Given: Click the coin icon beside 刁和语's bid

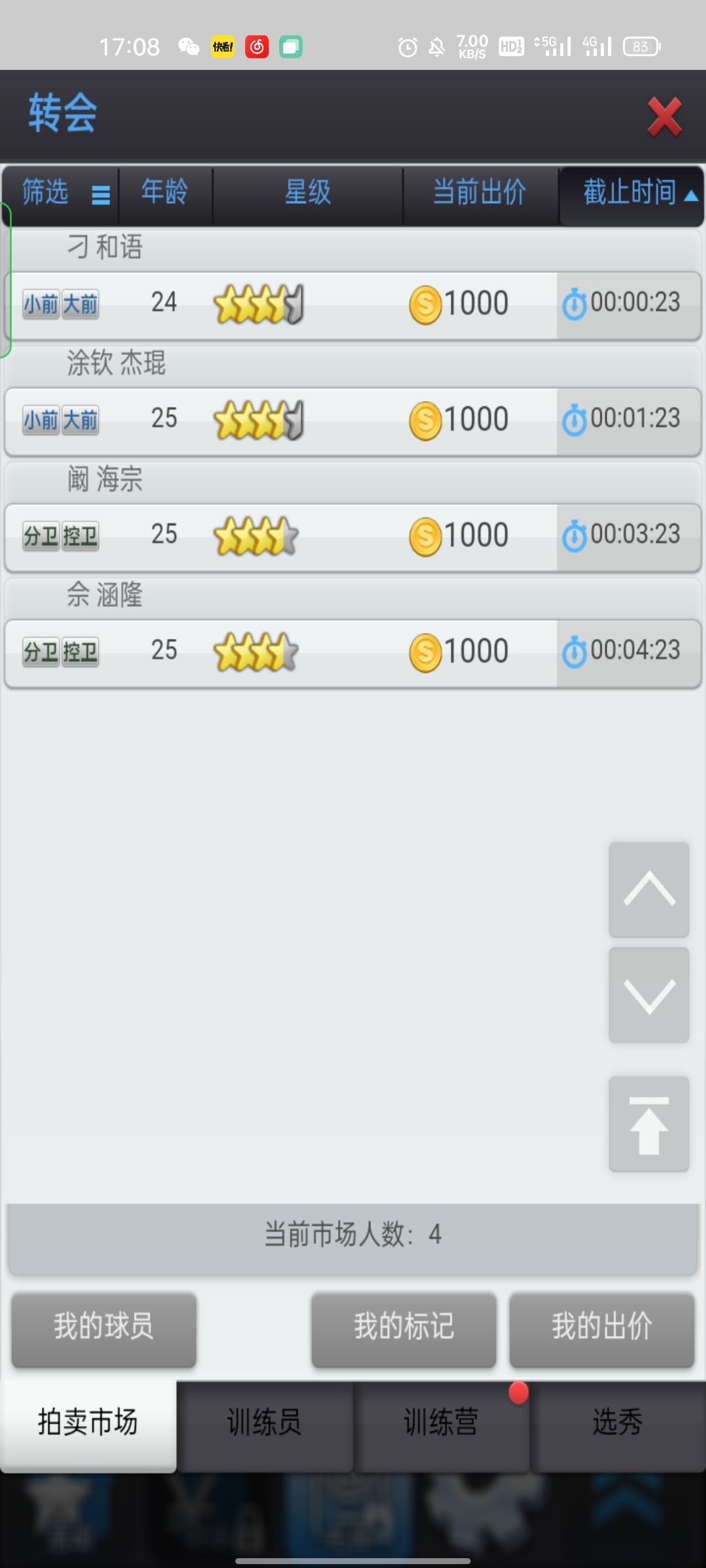Looking at the screenshot, I should click(x=426, y=302).
